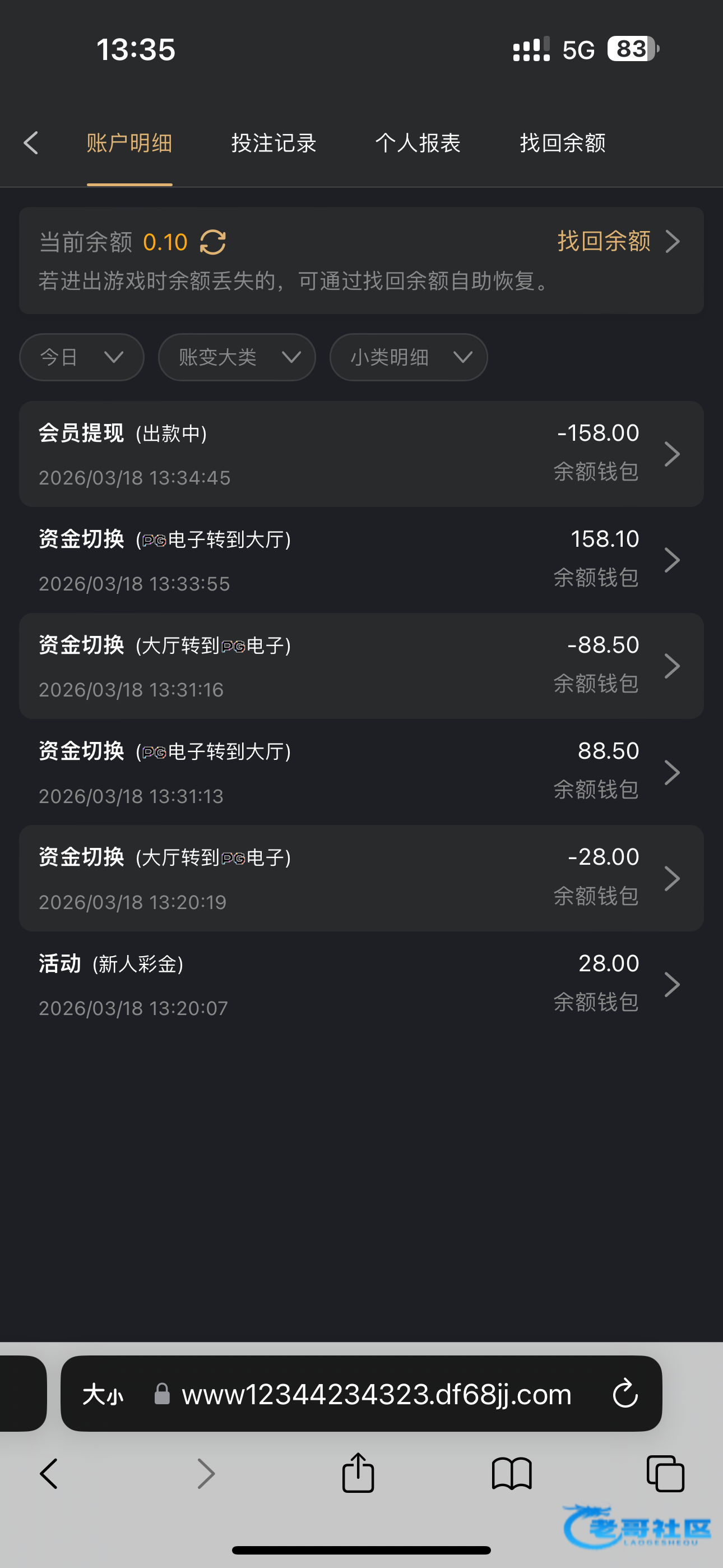This screenshot has width=723, height=1568.
Task: Tap the browser address bar
Action: point(361,1393)
